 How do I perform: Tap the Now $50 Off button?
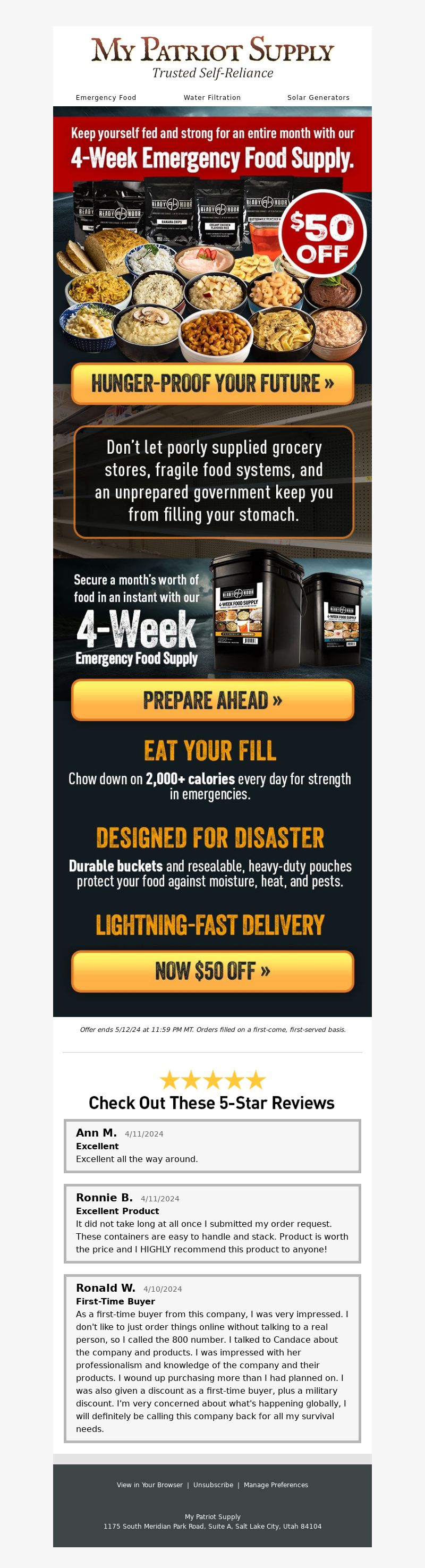coord(212,971)
